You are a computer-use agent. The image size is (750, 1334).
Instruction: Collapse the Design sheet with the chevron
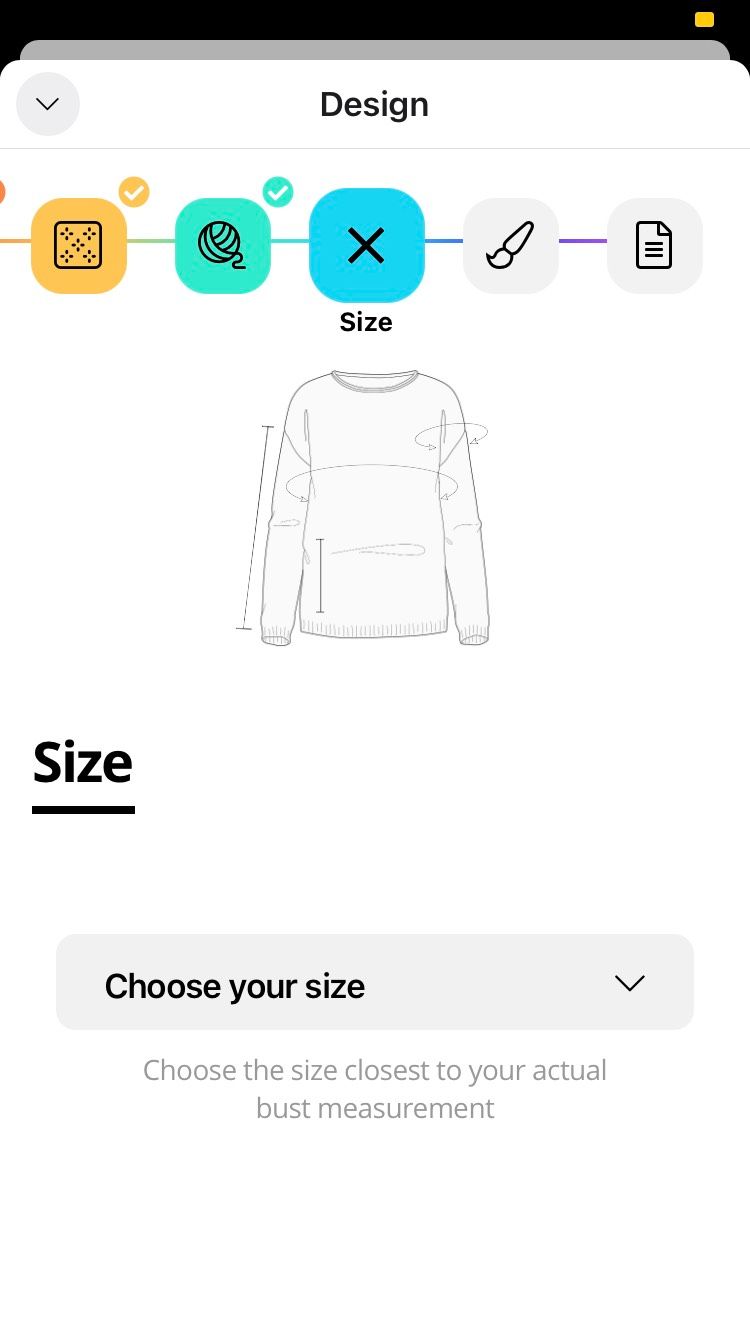[47, 104]
